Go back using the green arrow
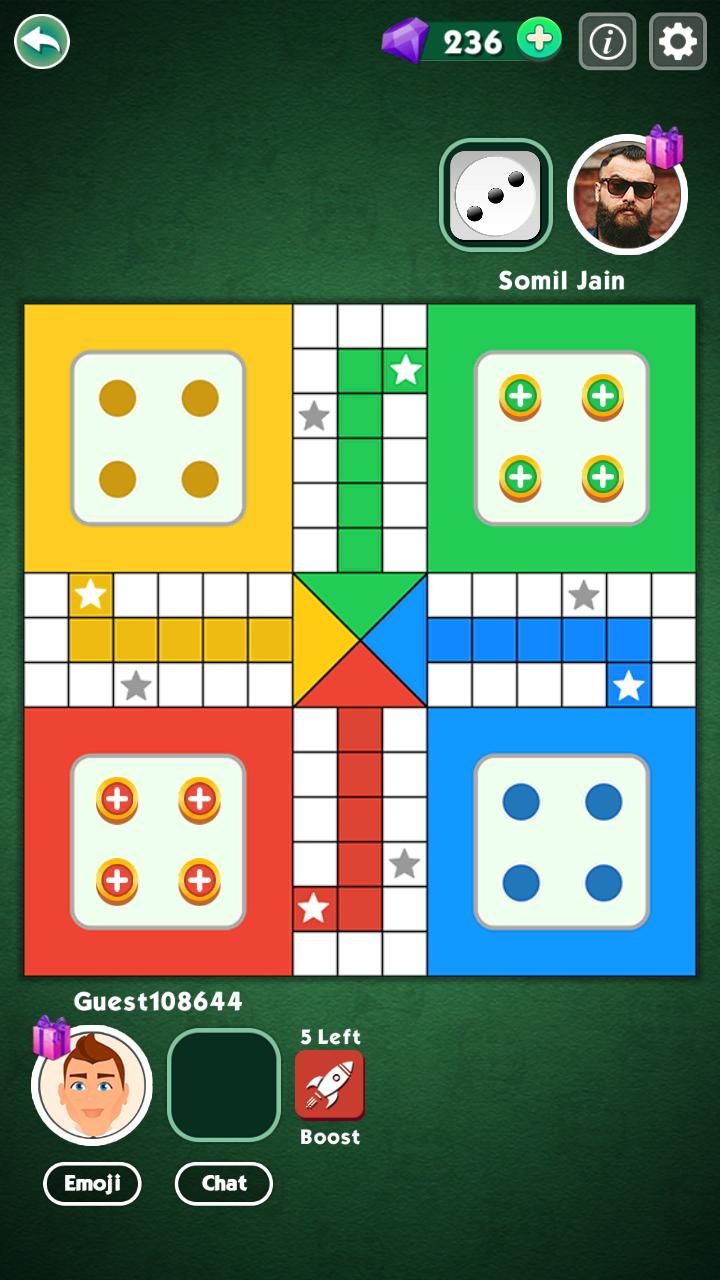The height and width of the screenshot is (1280, 720). tap(42, 42)
